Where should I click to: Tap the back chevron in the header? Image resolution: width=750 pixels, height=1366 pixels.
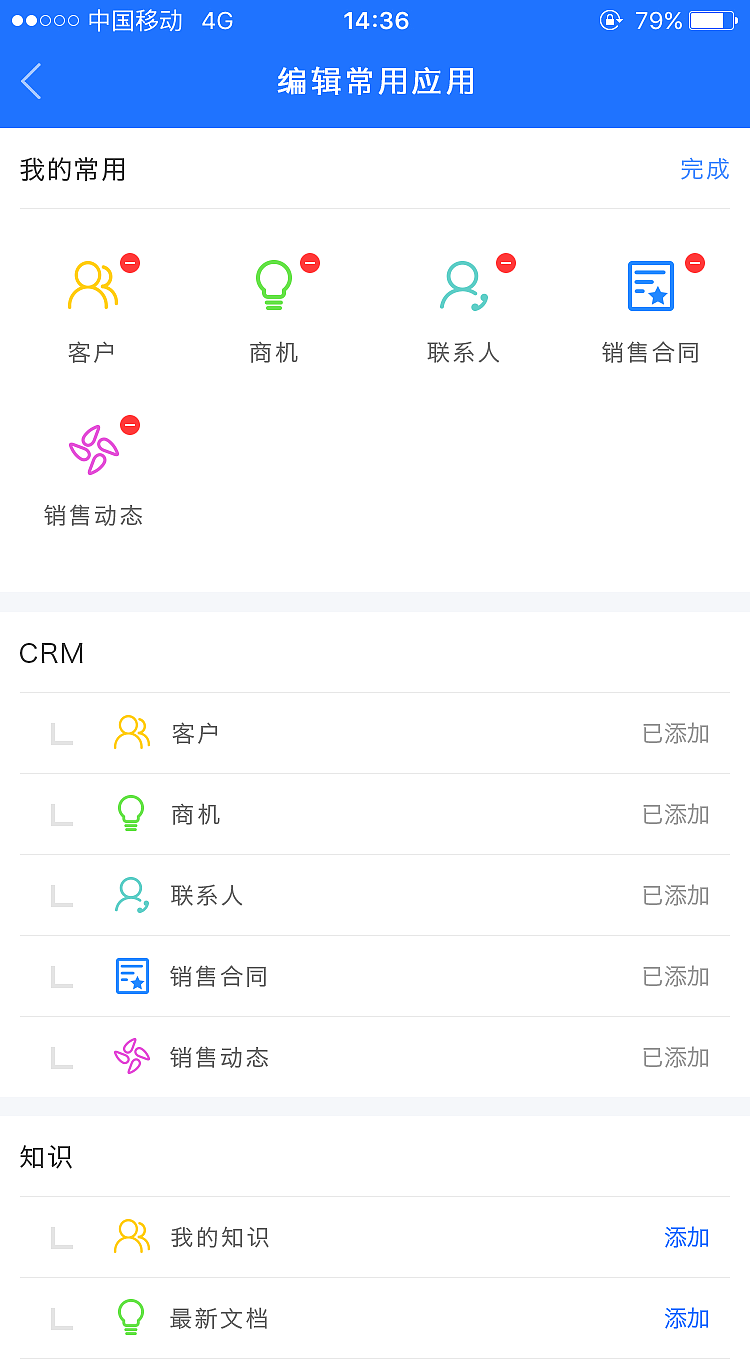(30, 80)
